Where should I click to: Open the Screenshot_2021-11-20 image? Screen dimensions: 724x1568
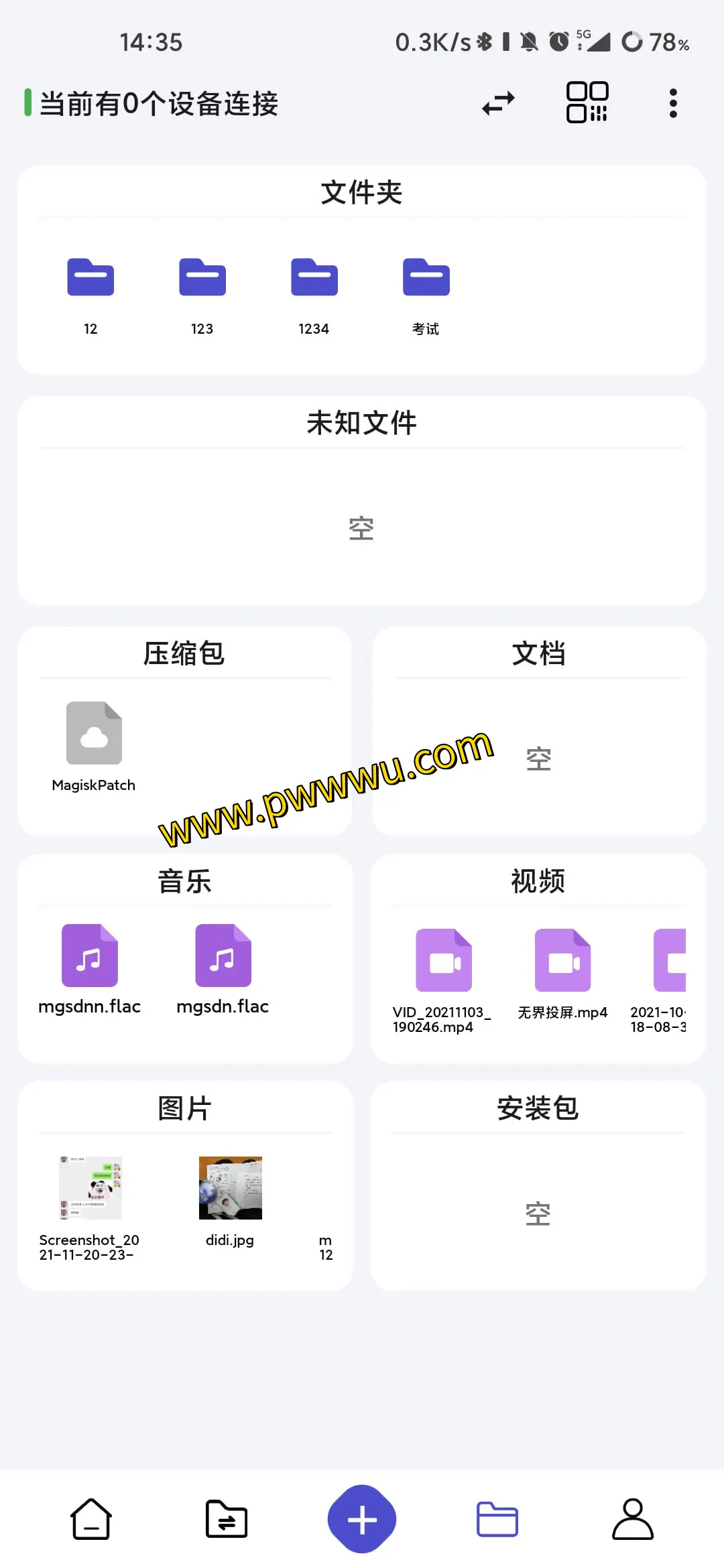pos(90,1188)
